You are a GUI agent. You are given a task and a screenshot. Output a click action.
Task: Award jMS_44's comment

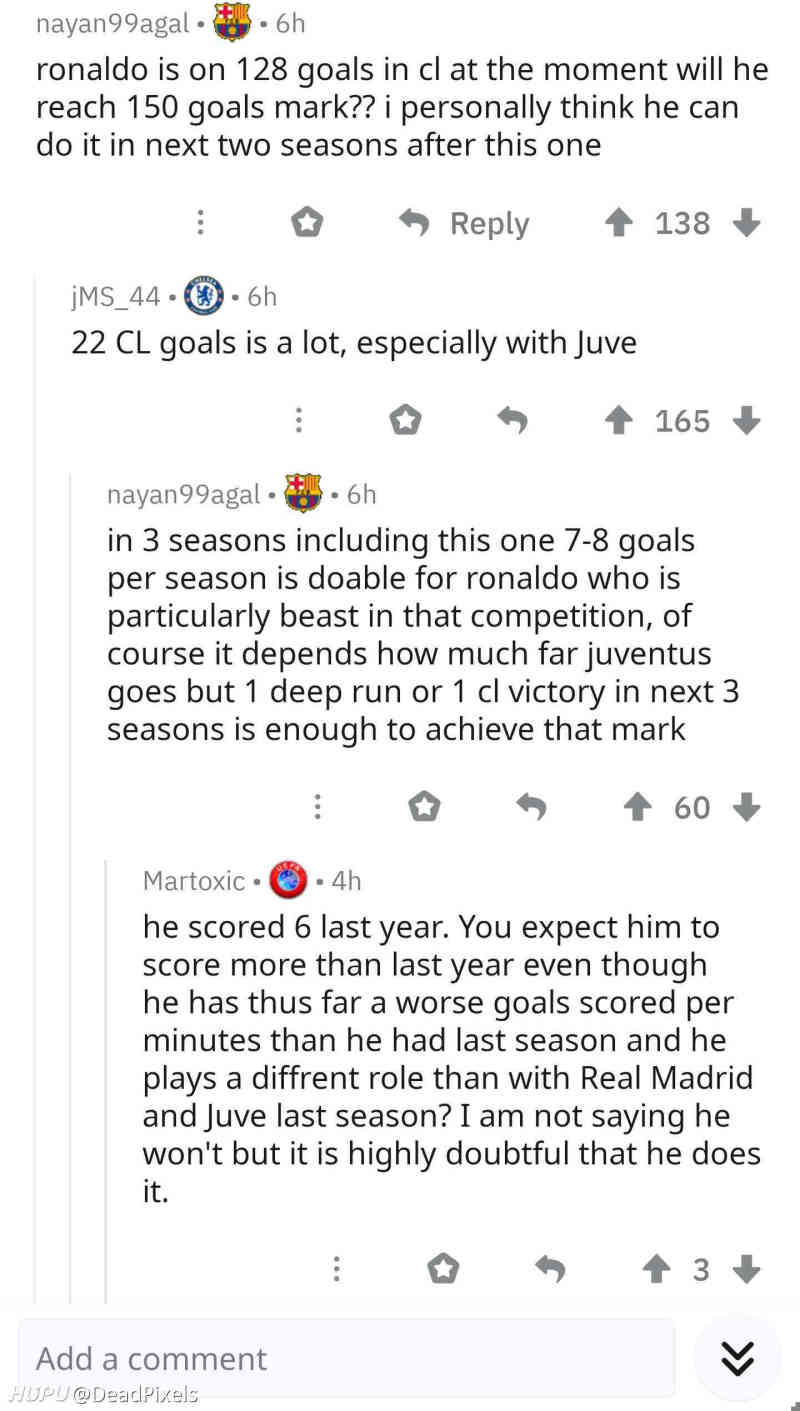tap(405, 421)
